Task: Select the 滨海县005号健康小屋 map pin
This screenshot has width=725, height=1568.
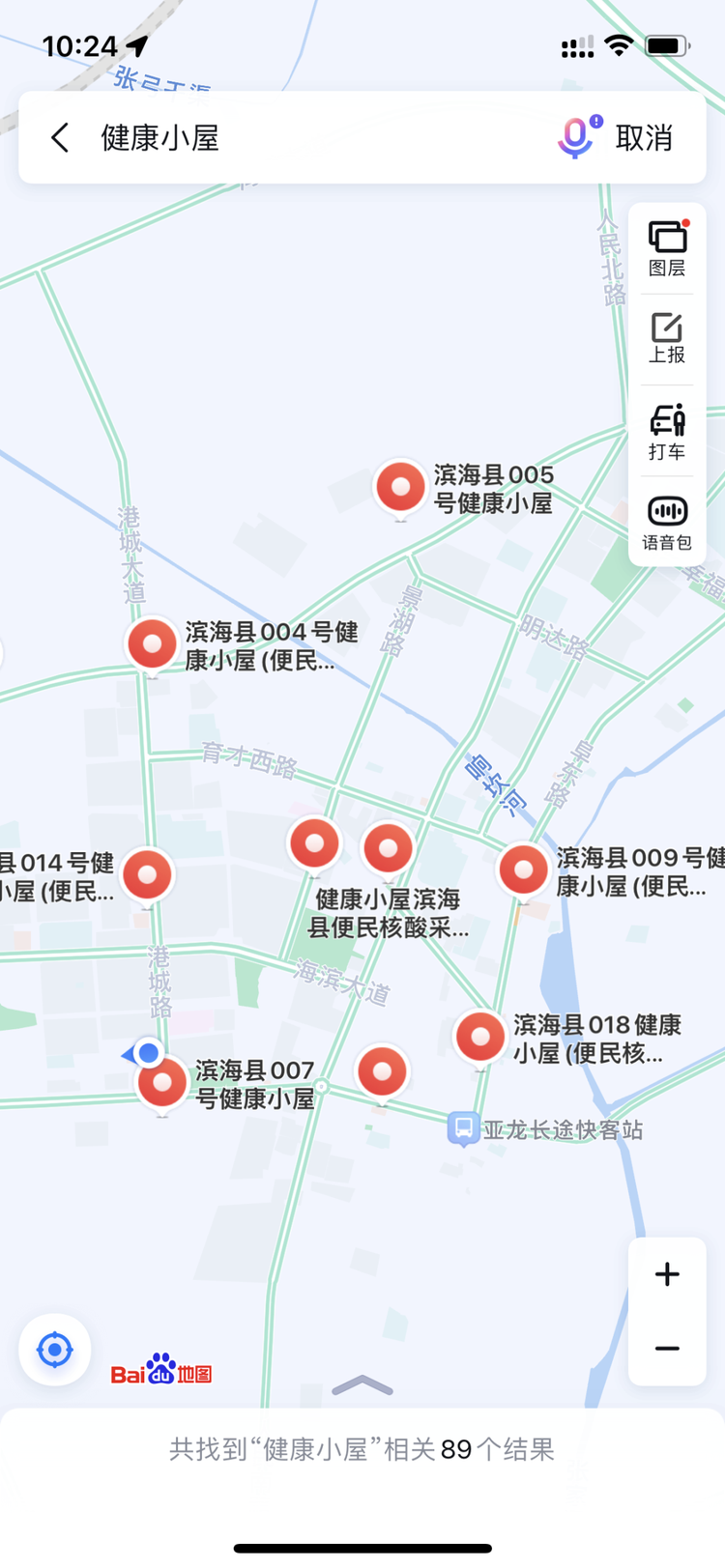Action: coord(400,487)
